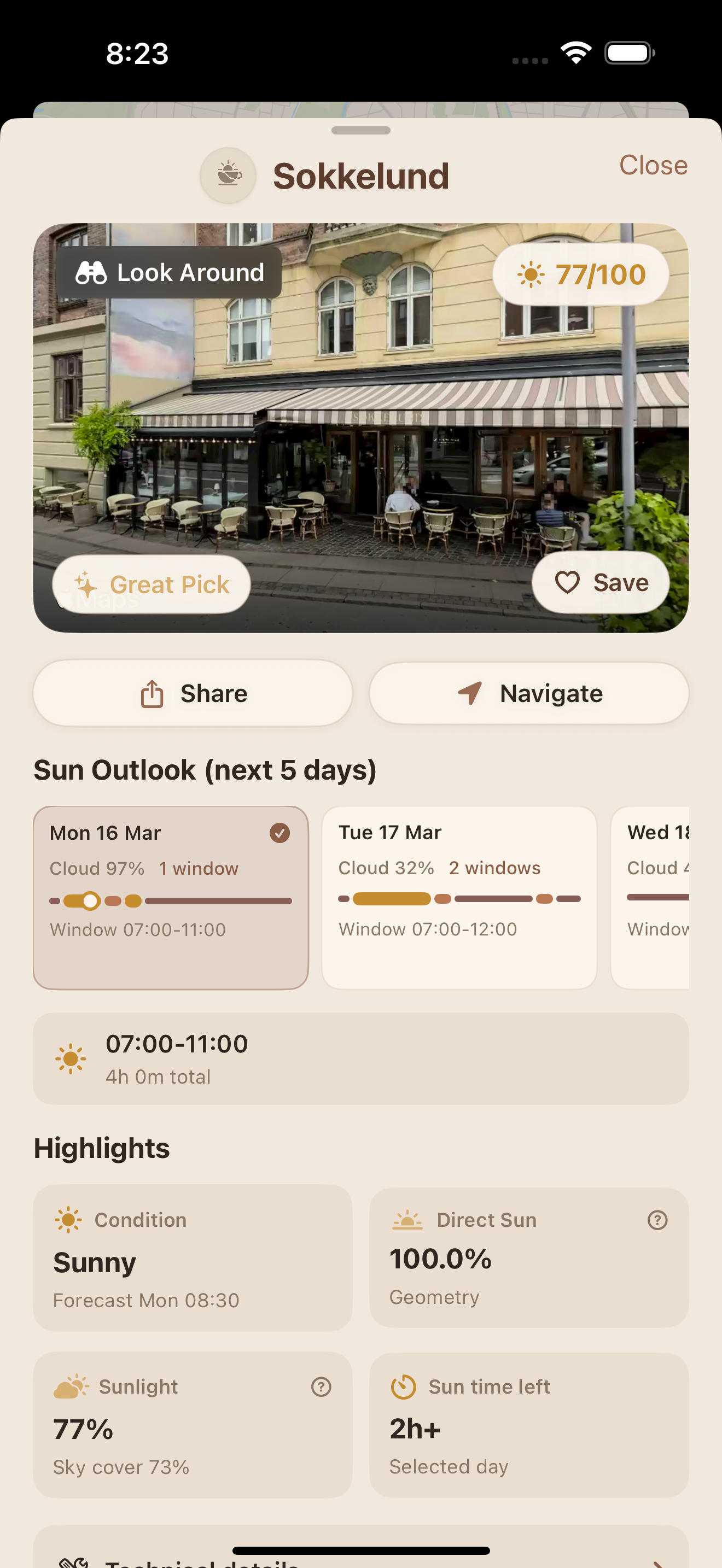The image size is (722, 1568).
Task: Tap Monday's sun window timeline bar
Action: (171, 900)
